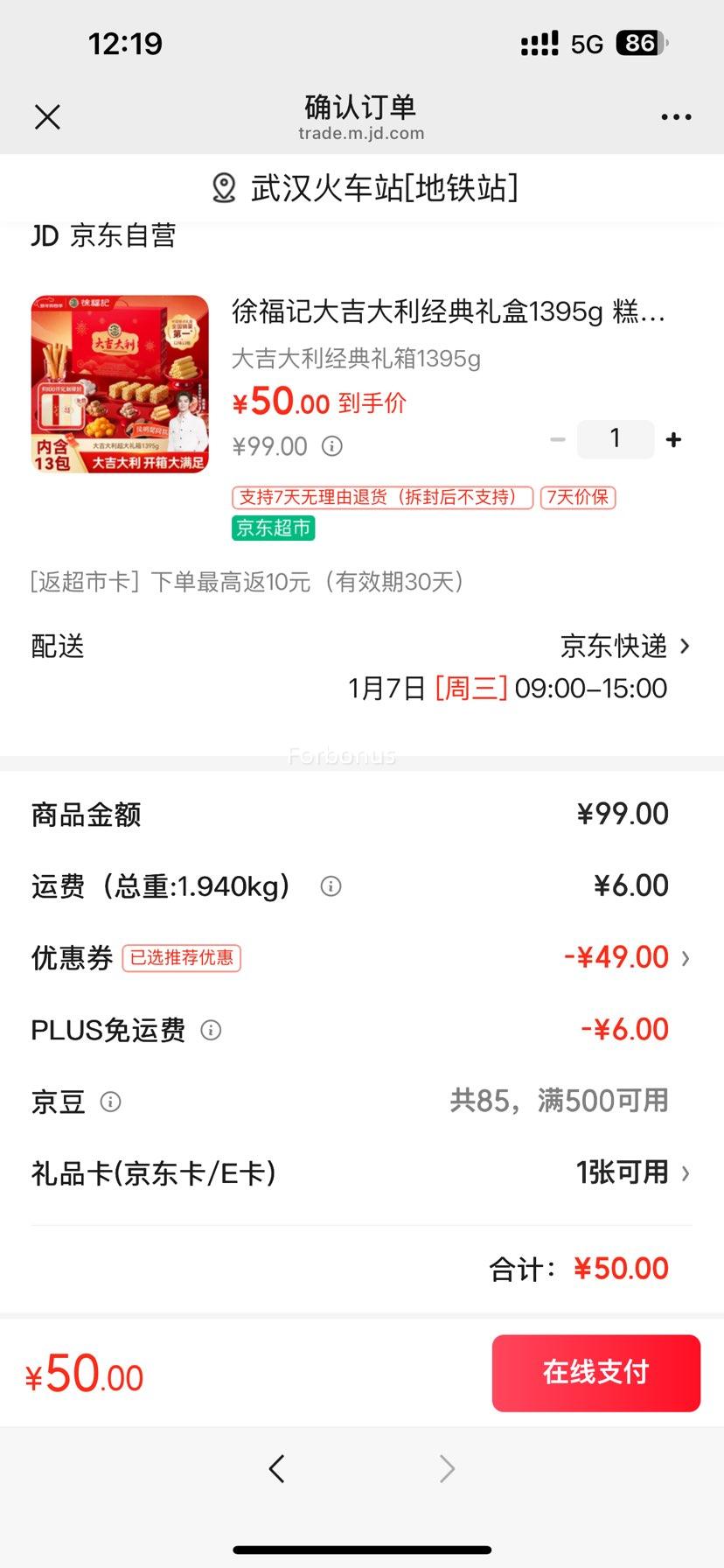Expand the 京东快递 delivery options chevron
This screenshot has height=1568, width=724.
tap(685, 646)
